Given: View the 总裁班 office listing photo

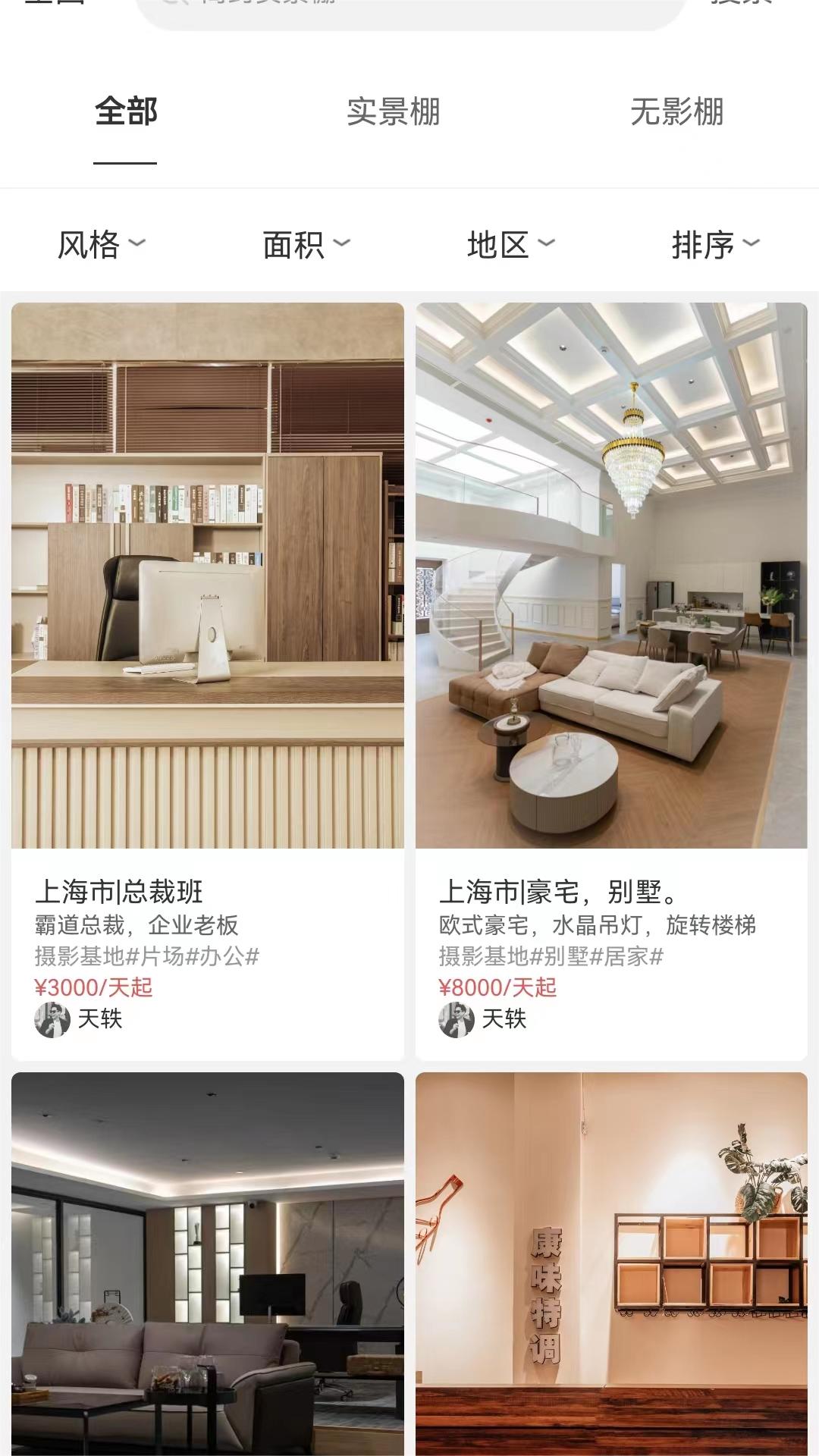Looking at the screenshot, I should (x=207, y=576).
